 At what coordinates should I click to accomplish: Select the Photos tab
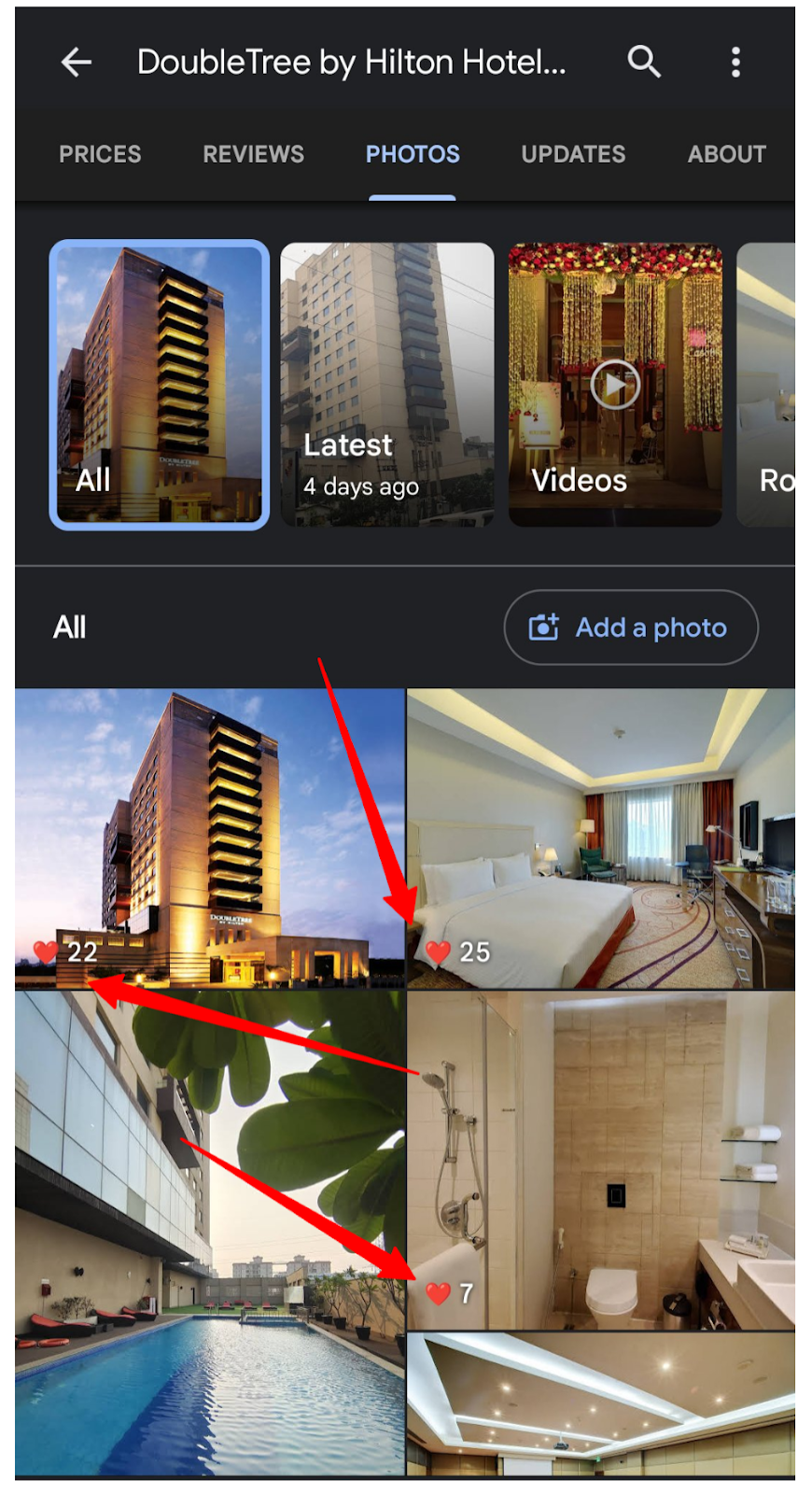pyautogui.click(x=413, y=154)
